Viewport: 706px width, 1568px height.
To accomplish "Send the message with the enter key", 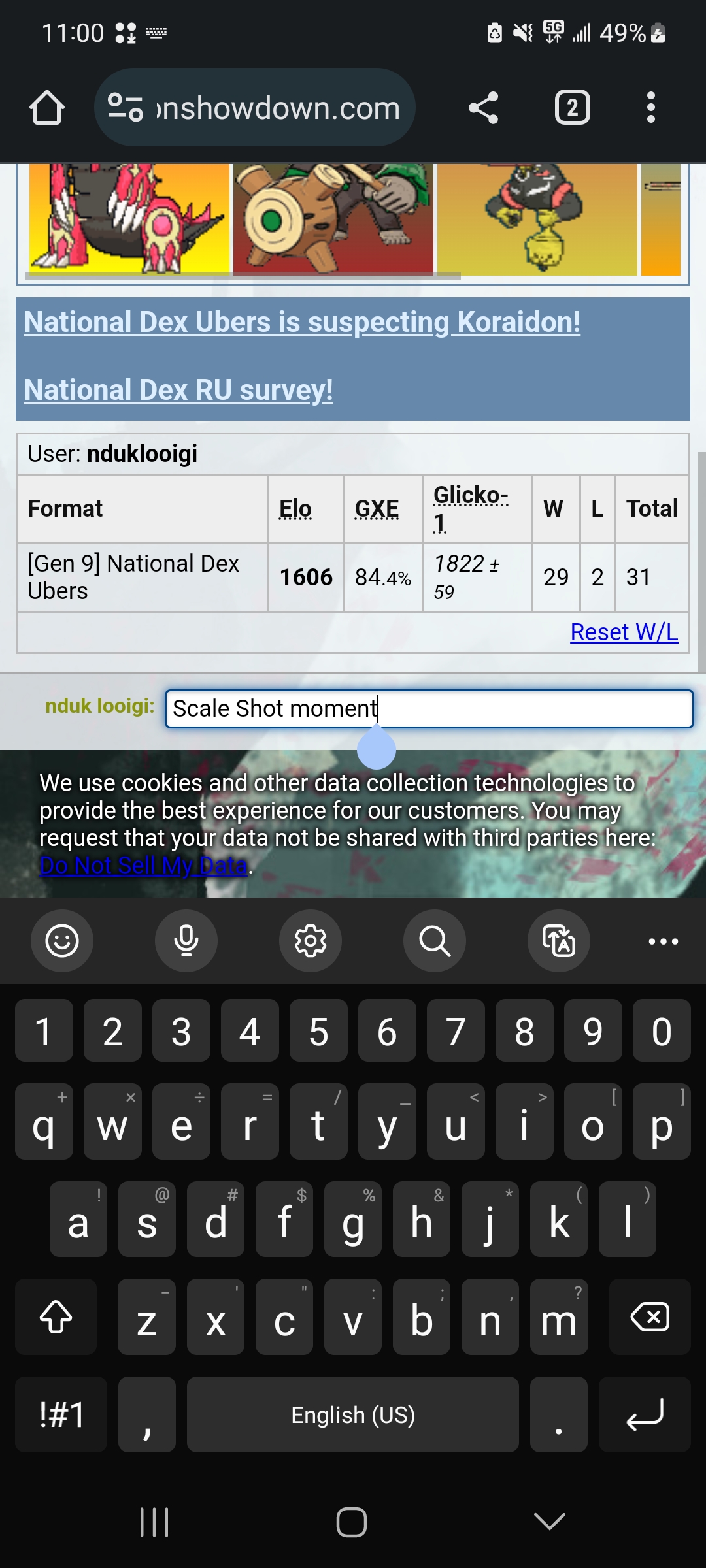I will pos(645,1414).
